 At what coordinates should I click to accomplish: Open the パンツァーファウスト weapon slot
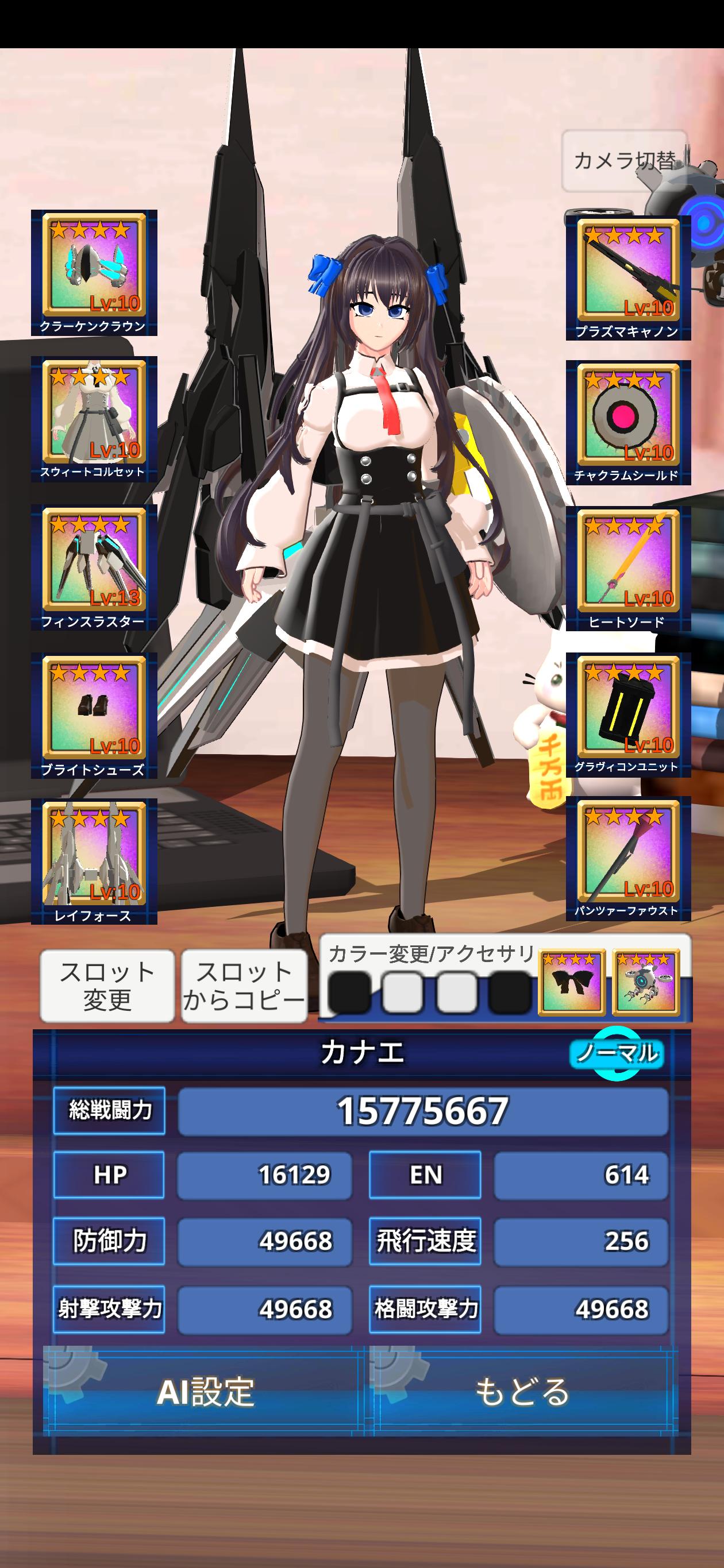click(x=628, y=858)
